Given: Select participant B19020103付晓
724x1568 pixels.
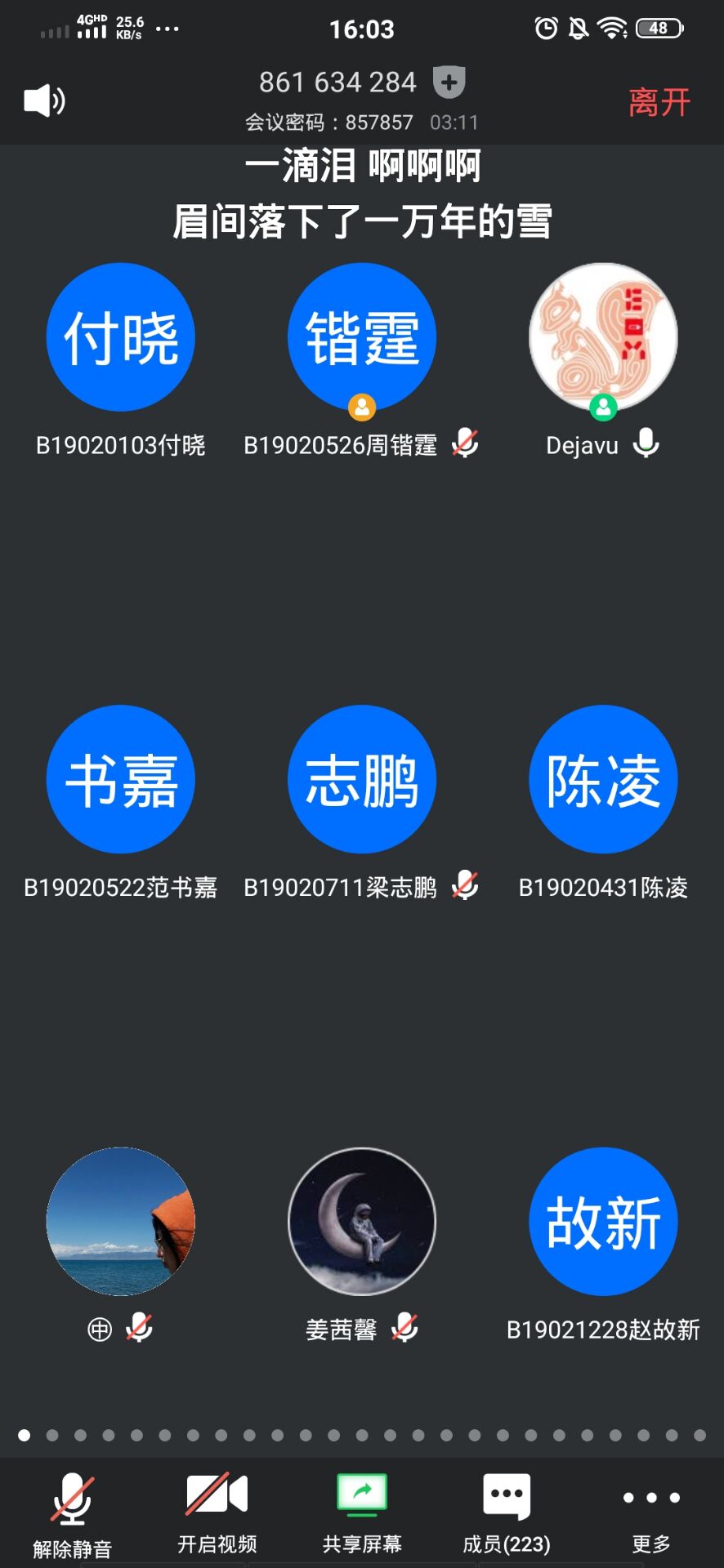Looking at the screenshot, I should point(121,337).
